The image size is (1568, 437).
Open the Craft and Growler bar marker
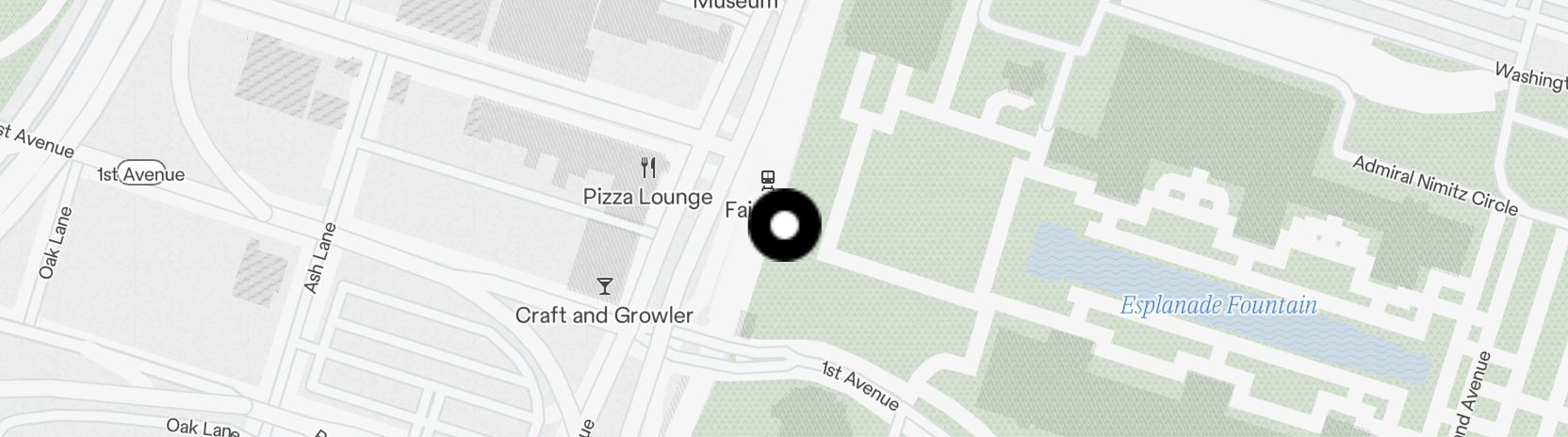pos(605,286)
